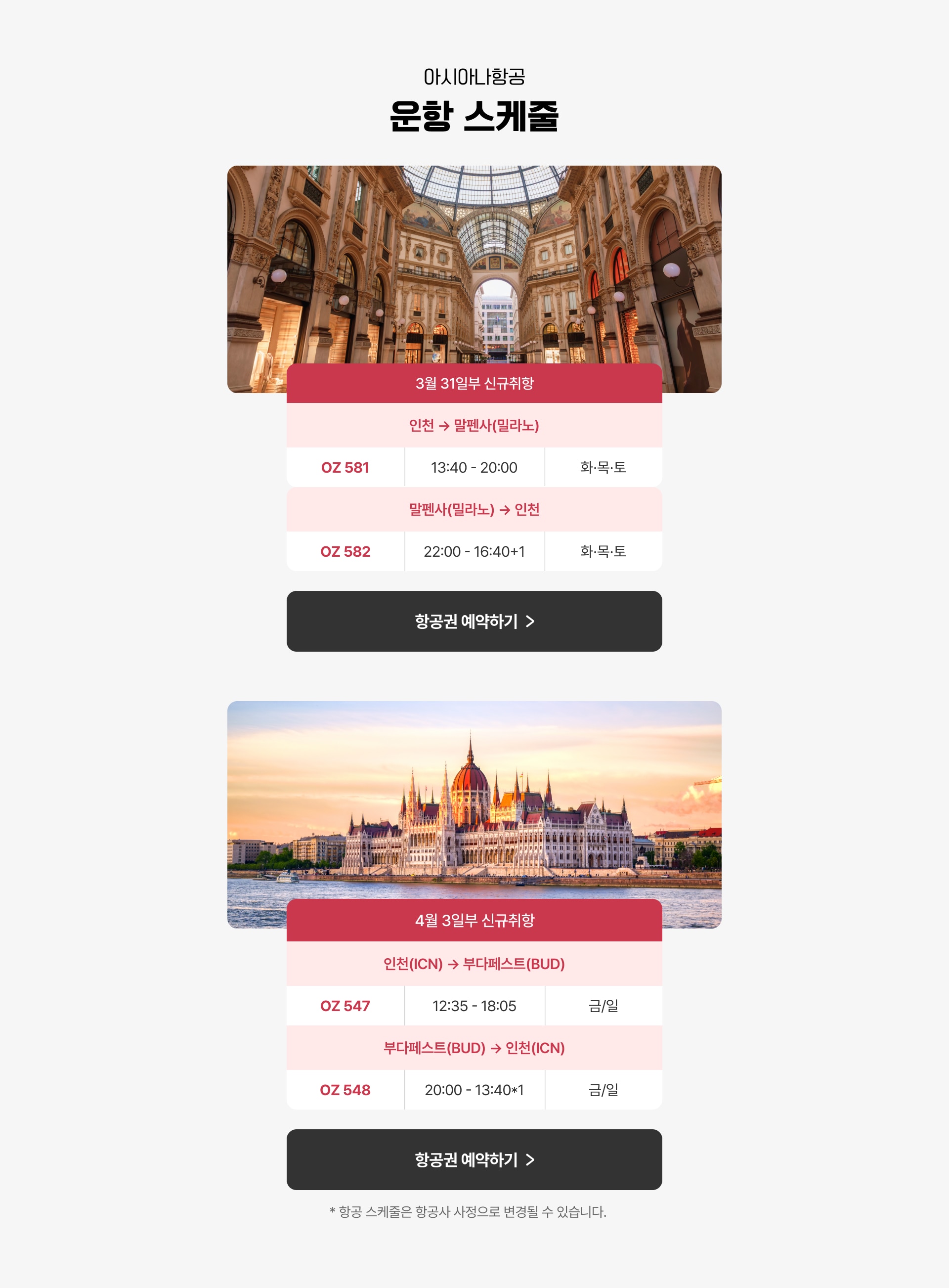Book flight tickets for the Milan Malpensa route
The height and width of the screenshot is (1288, 949).
pos(474,621)
